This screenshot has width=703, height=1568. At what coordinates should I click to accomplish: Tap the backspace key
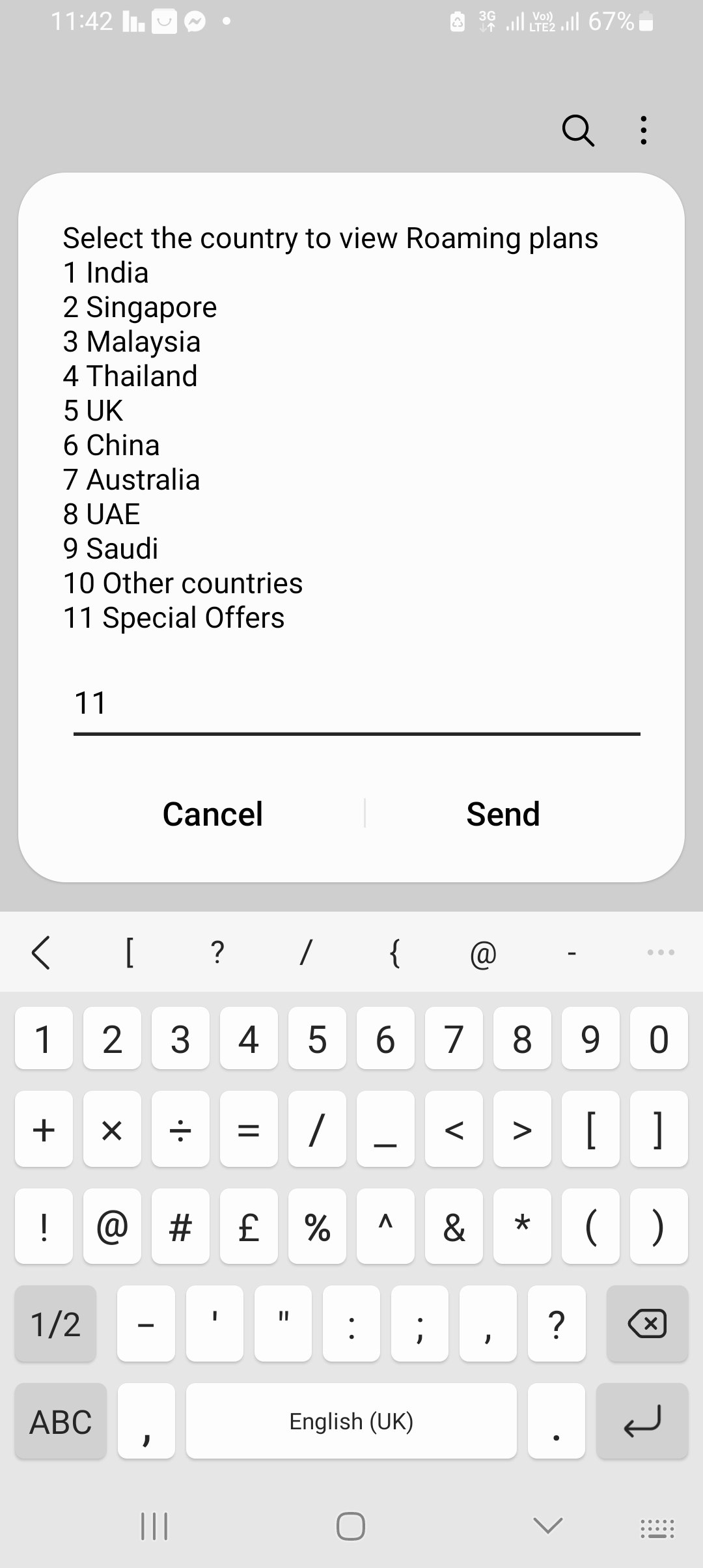(647, 1324)
